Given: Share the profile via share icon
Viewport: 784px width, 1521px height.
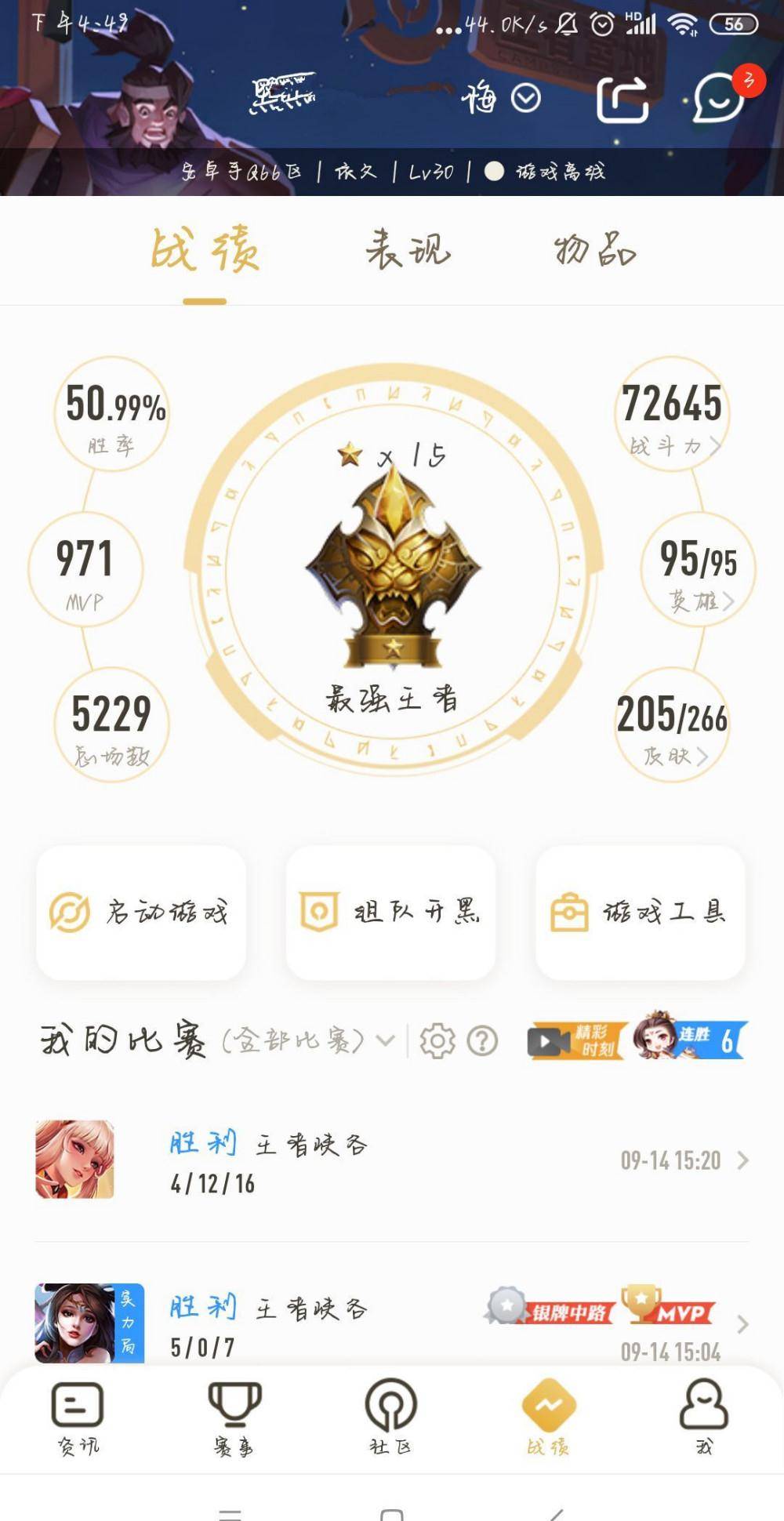Looking at the screenshot, I should [622, 100].
